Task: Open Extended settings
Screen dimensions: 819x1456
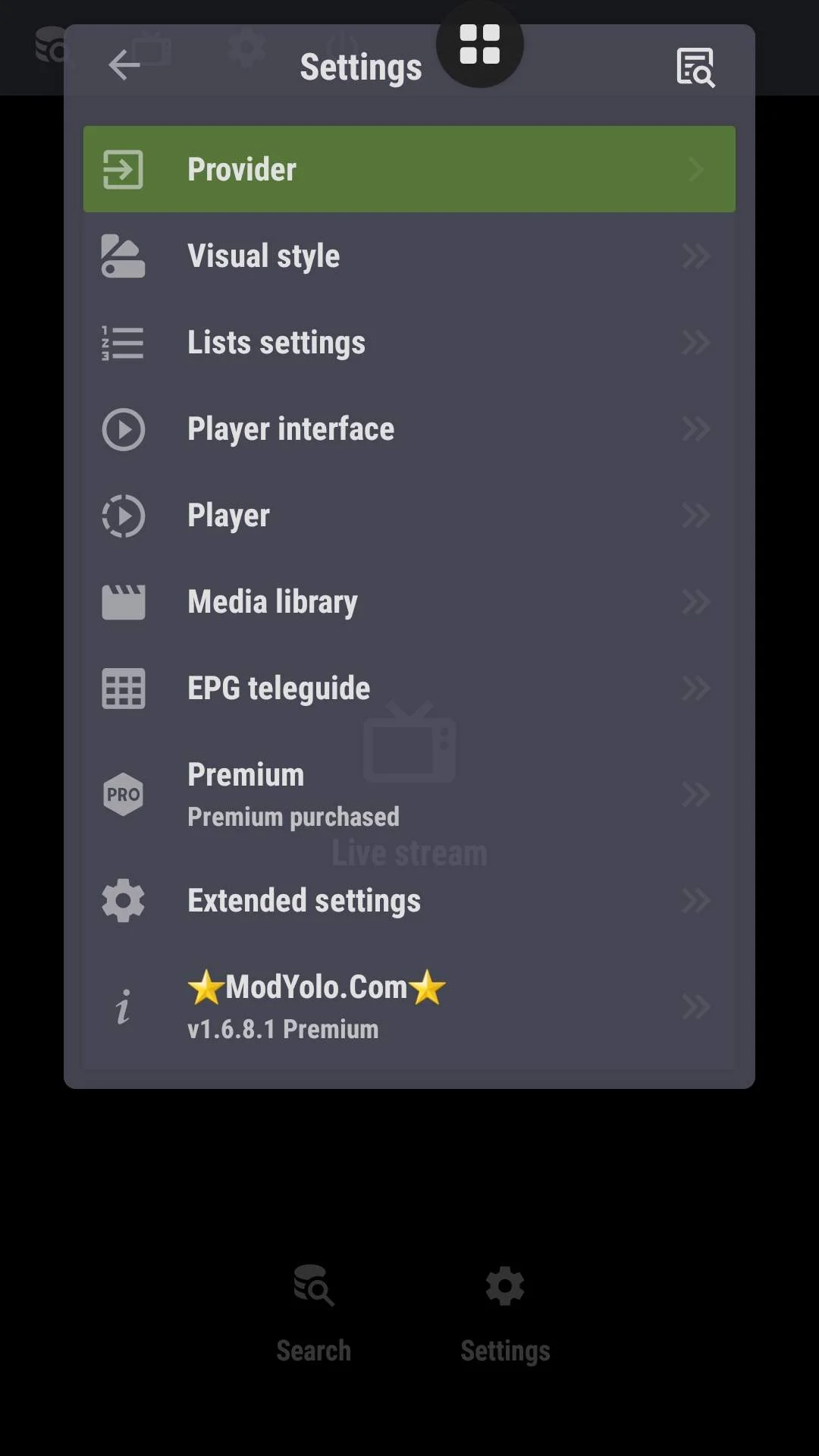Action: 409,901
